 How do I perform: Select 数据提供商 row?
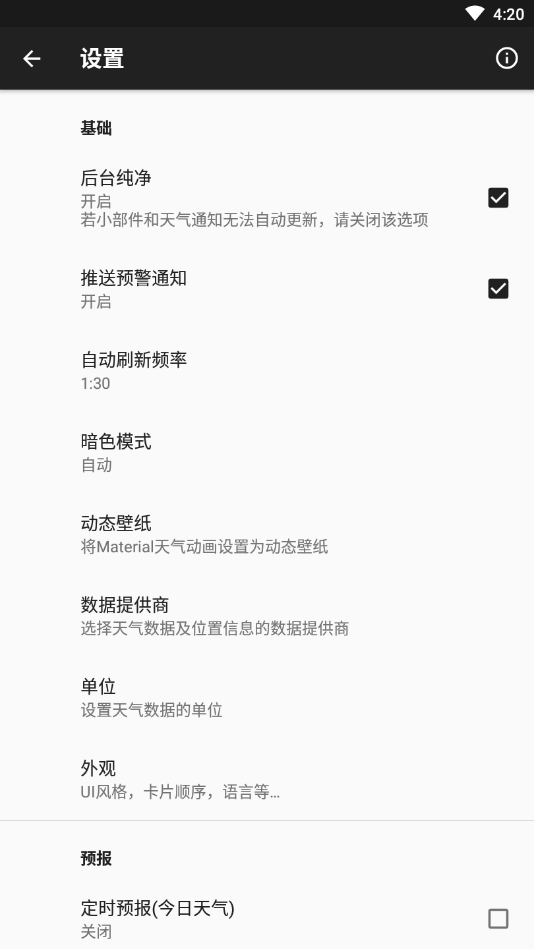267,616
